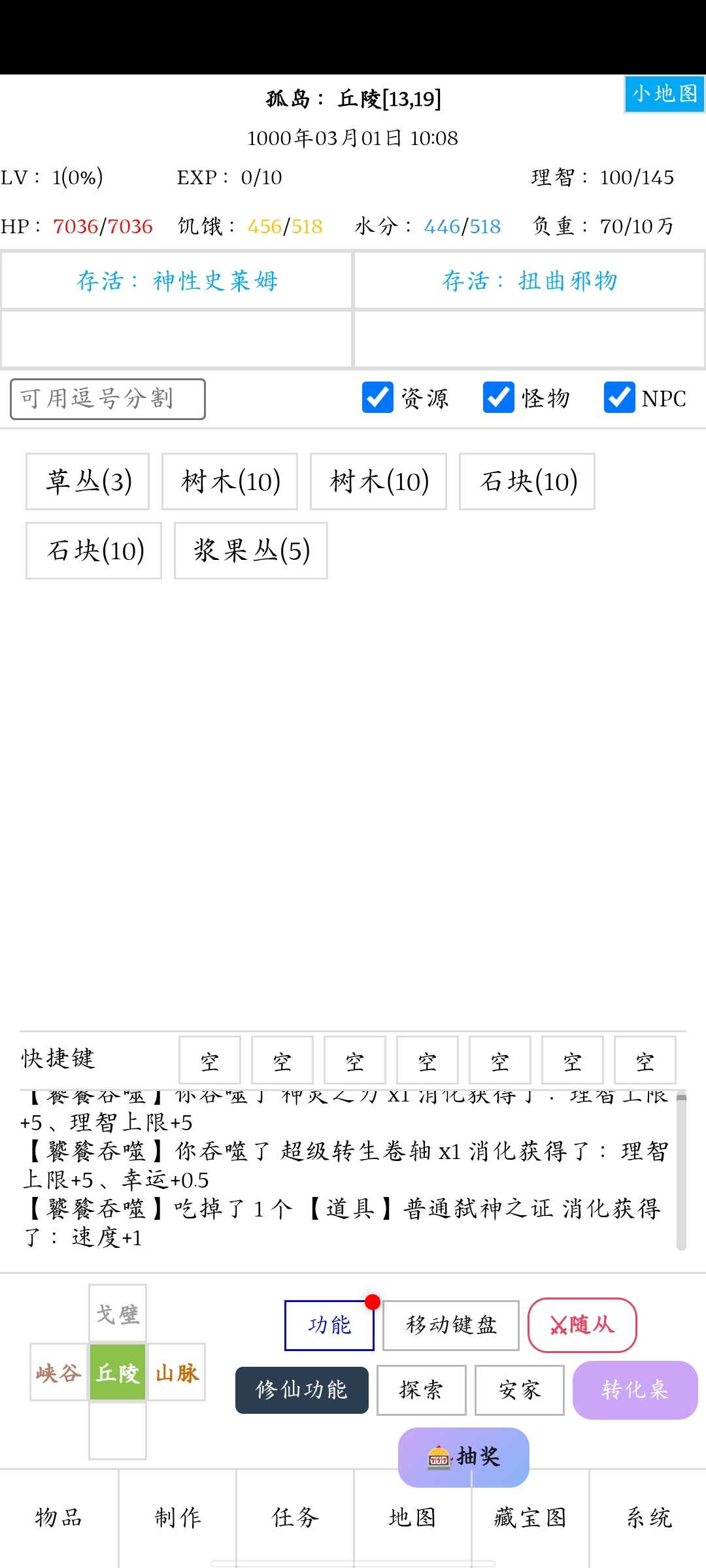The image size is (706, 1568).
Task: Switch to the 物品 tab
Action: pos(59,1517)
